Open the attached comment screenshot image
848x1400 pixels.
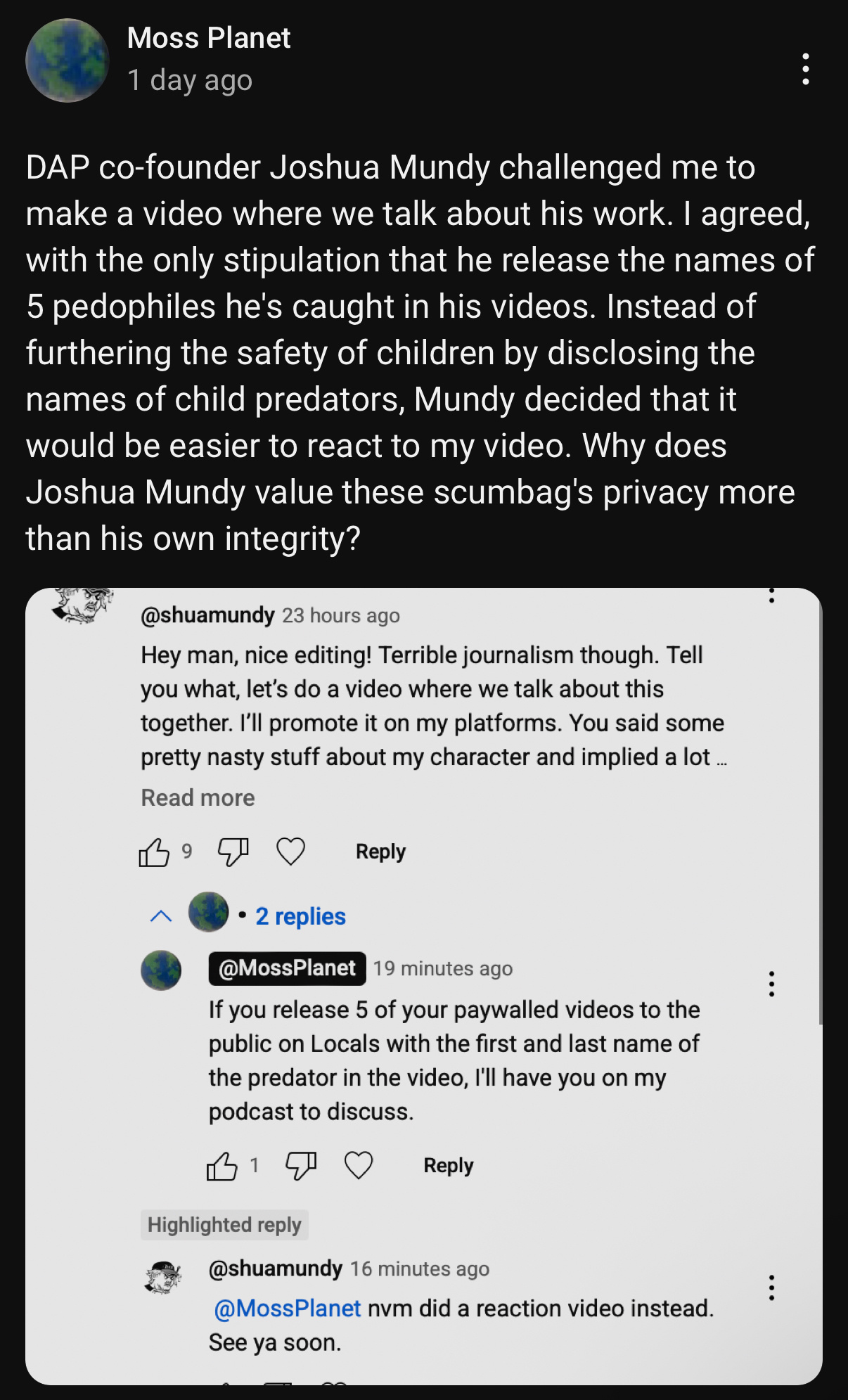[424, 986]
